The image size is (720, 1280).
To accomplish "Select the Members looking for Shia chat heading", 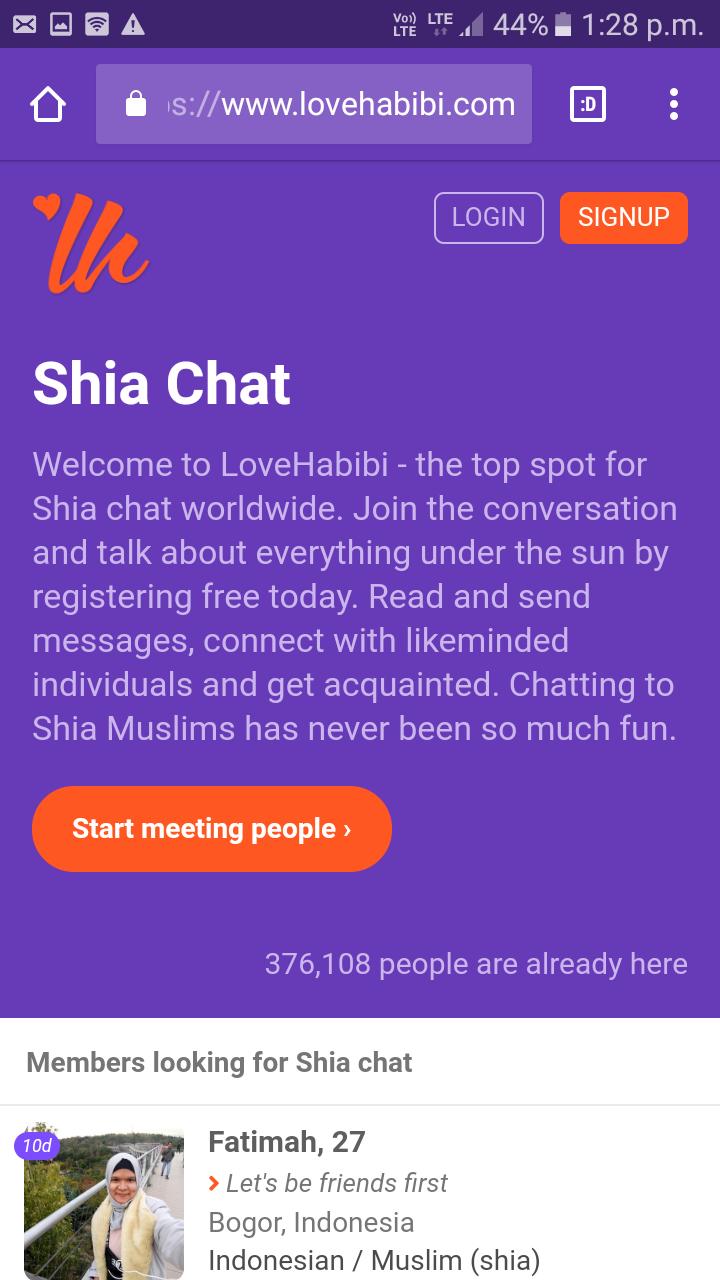I will [219, 1062].
